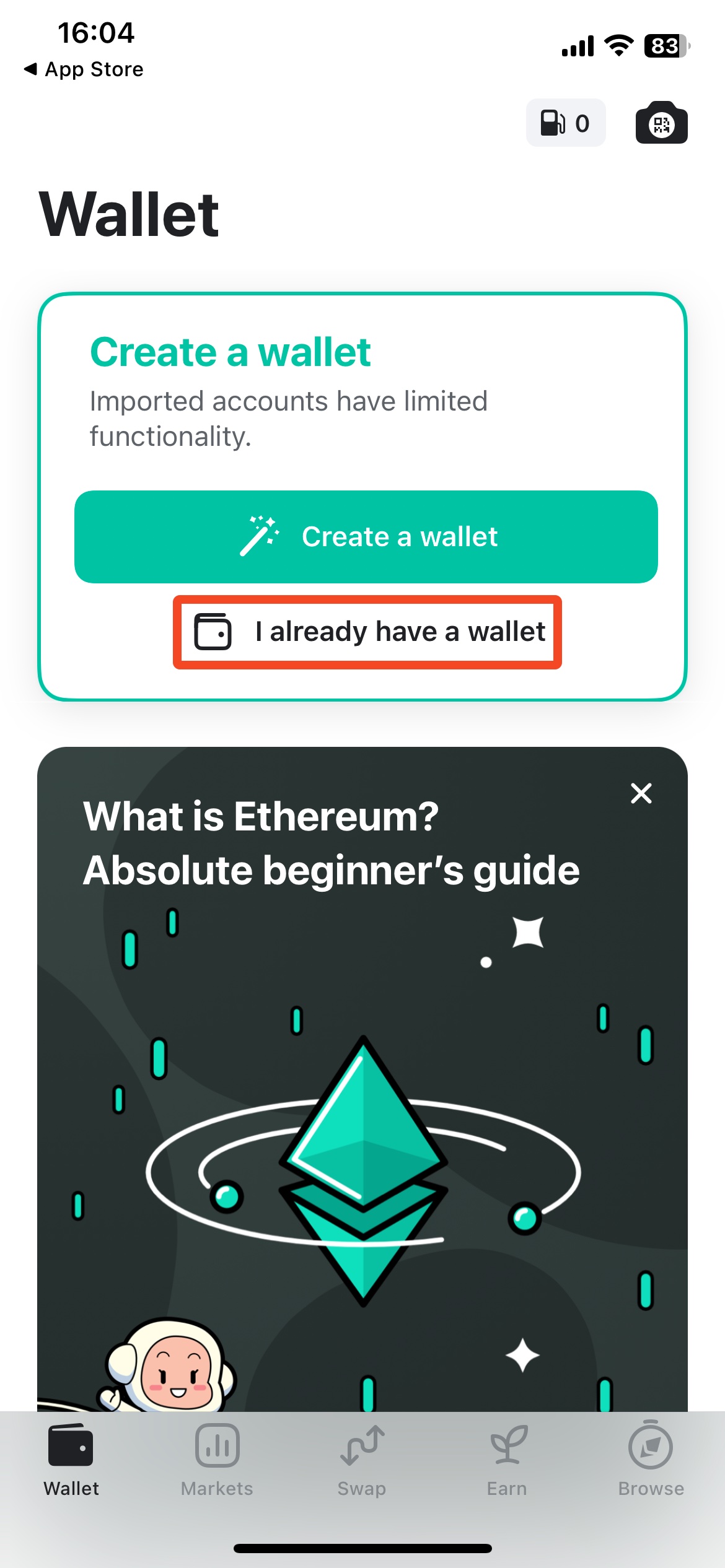
Task: Dismiss the What is Ethereum card
Action: [x=641, y=793]
